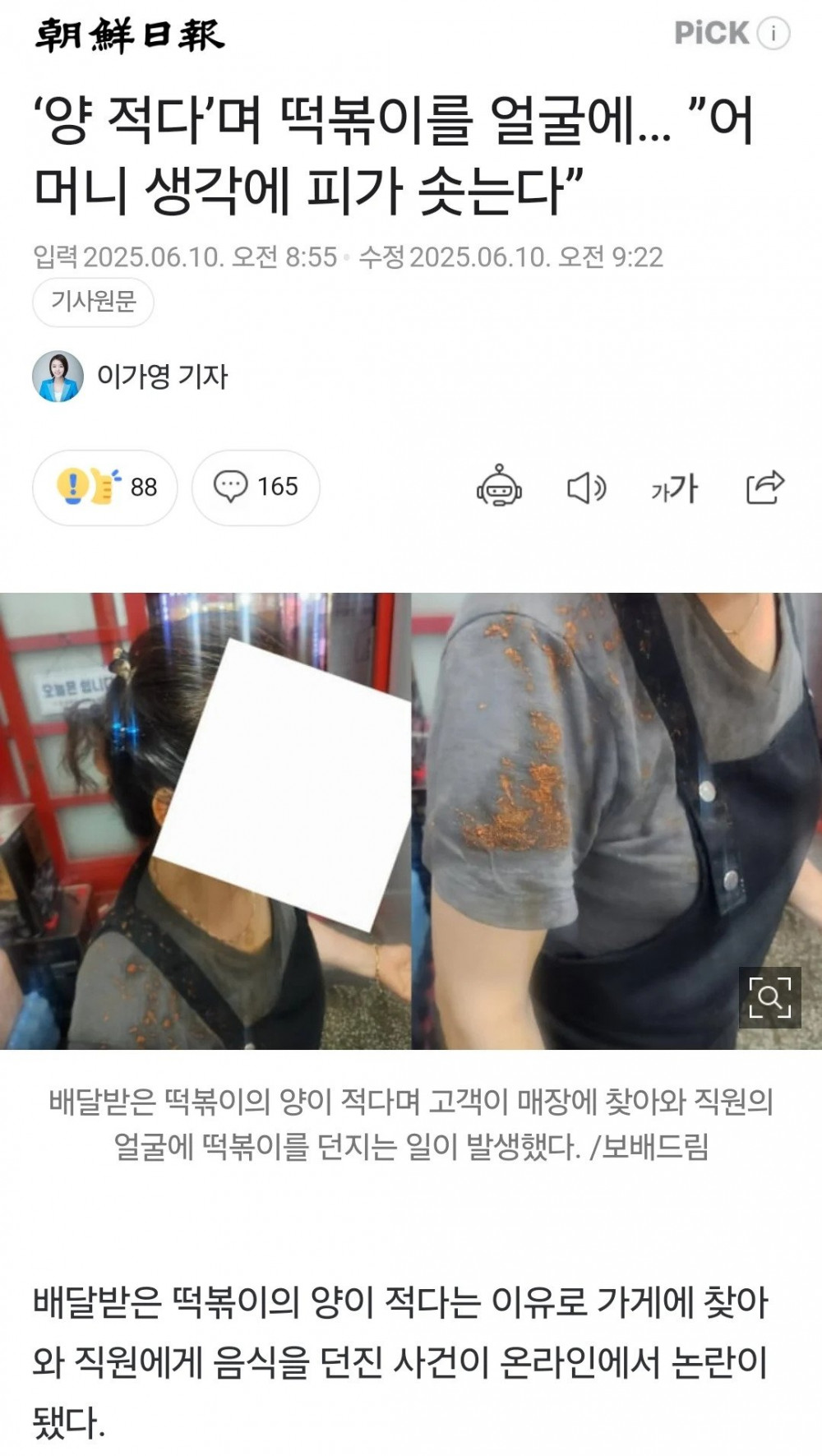Enlarge the article photo with the magnifier
This screenshot has width=822, height=1456.
pos(769,997)
